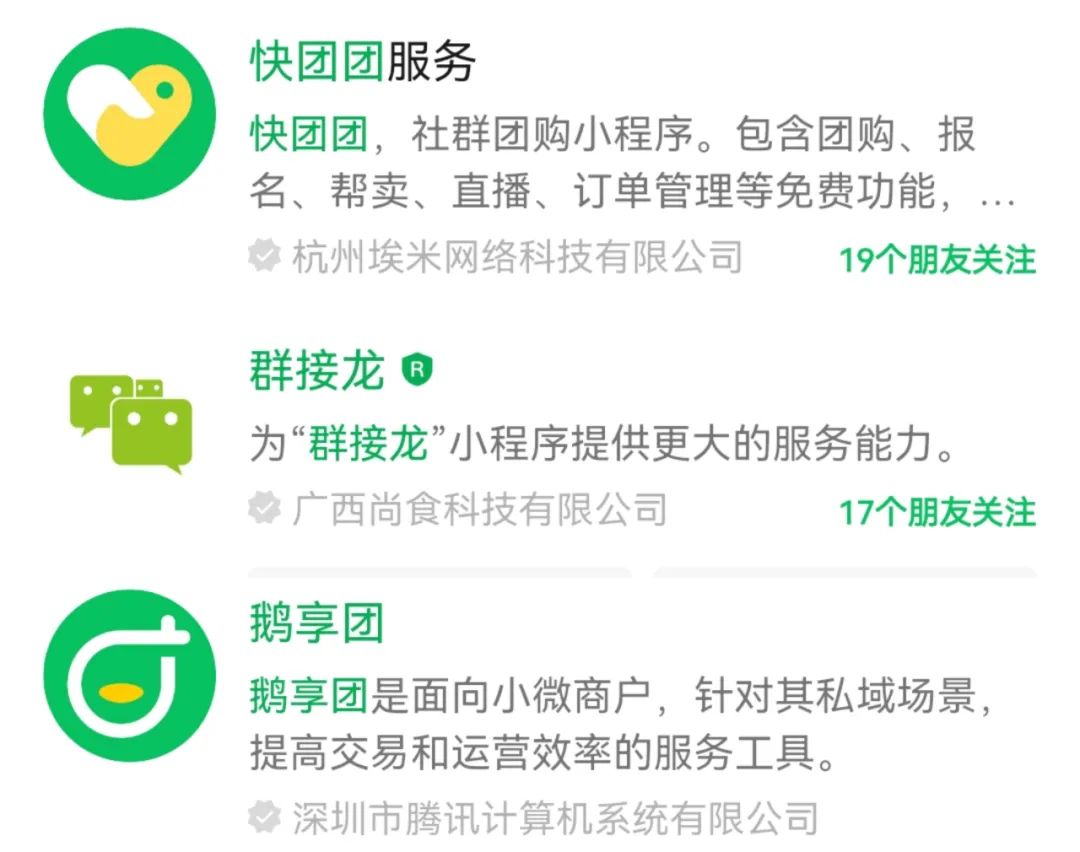Screen dimensions: 1080x852
Task: Open the 鹅享团 account result
Action: click(316, 625)
